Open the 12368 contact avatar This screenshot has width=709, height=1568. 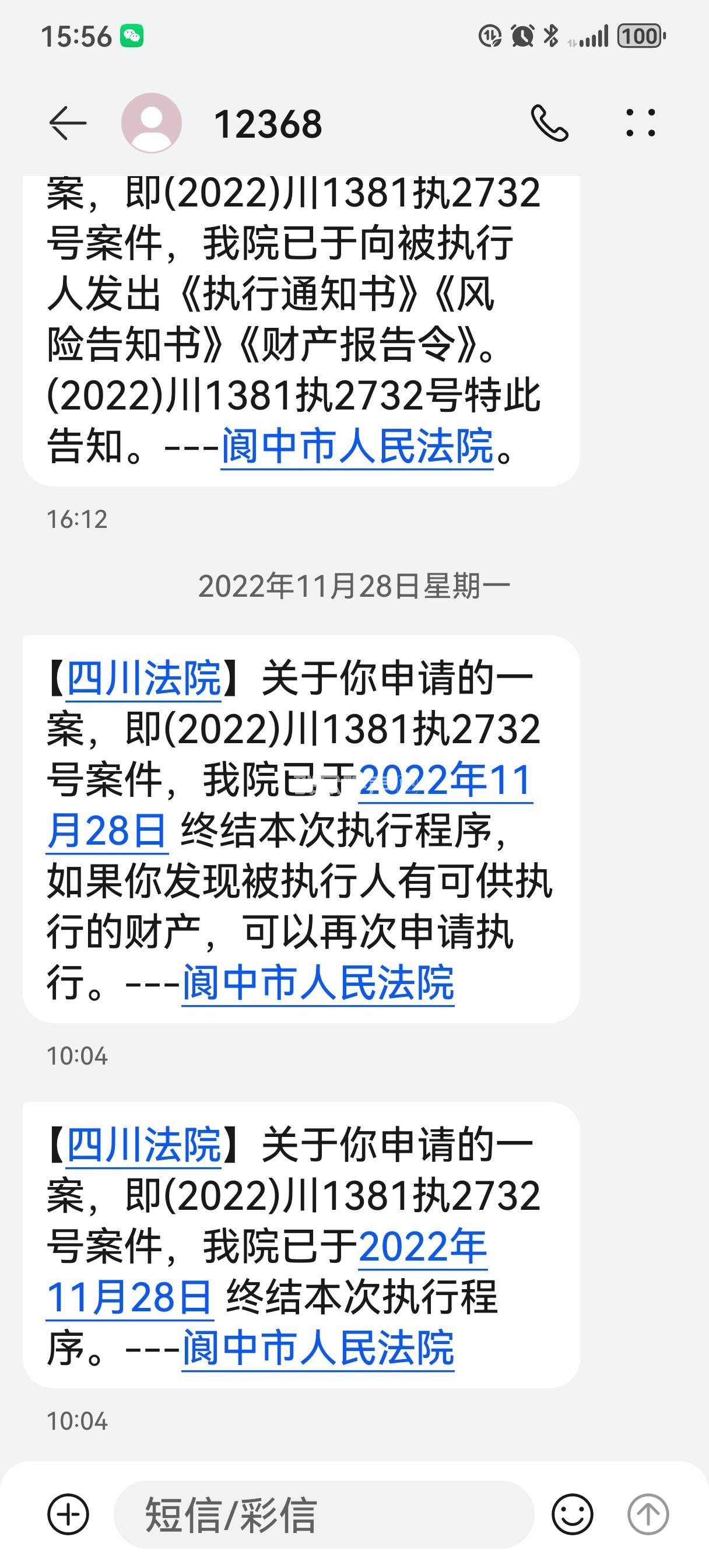click(x=152, y=123)
